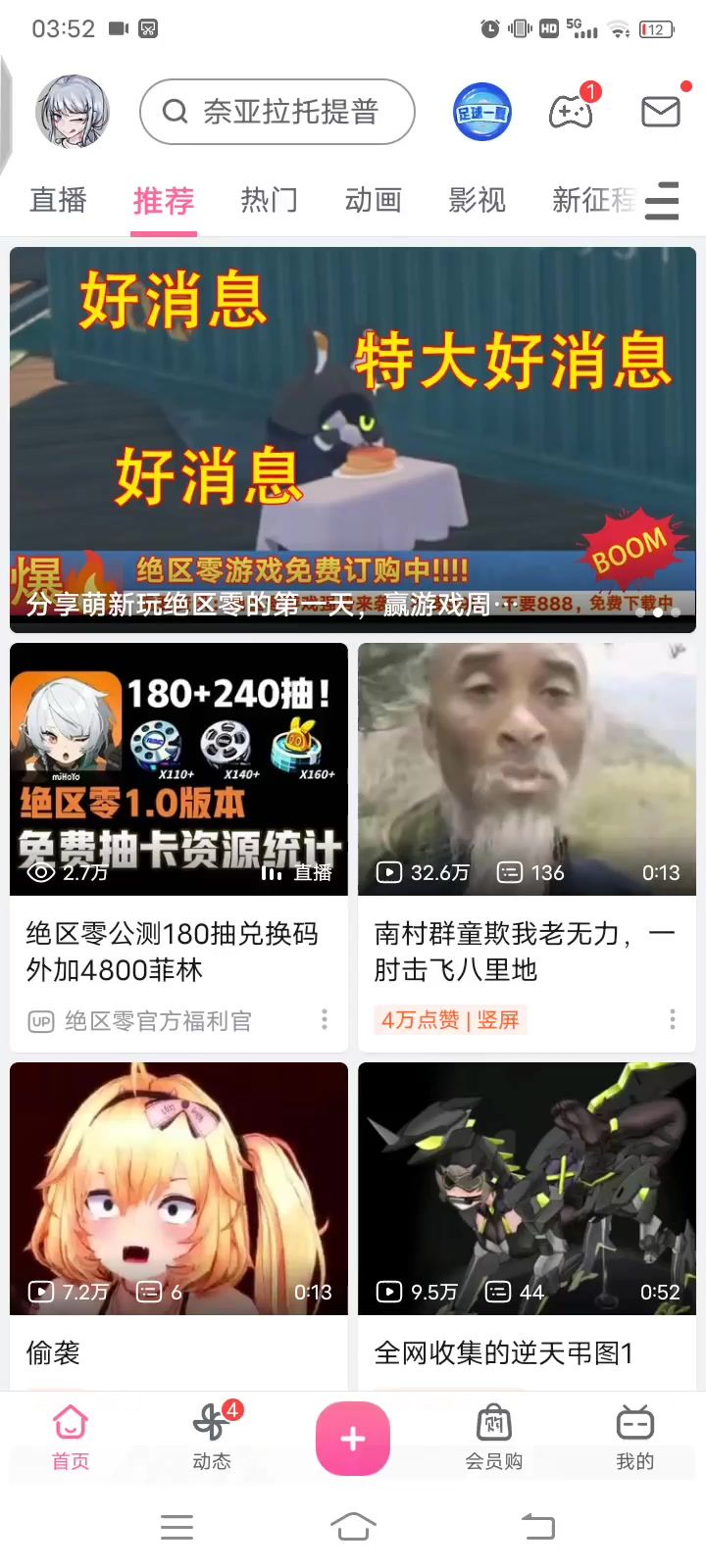This screenshot has height=1568, width=706.
Task: Switch to the 直播 tab
Action: (x=58, y=200)
